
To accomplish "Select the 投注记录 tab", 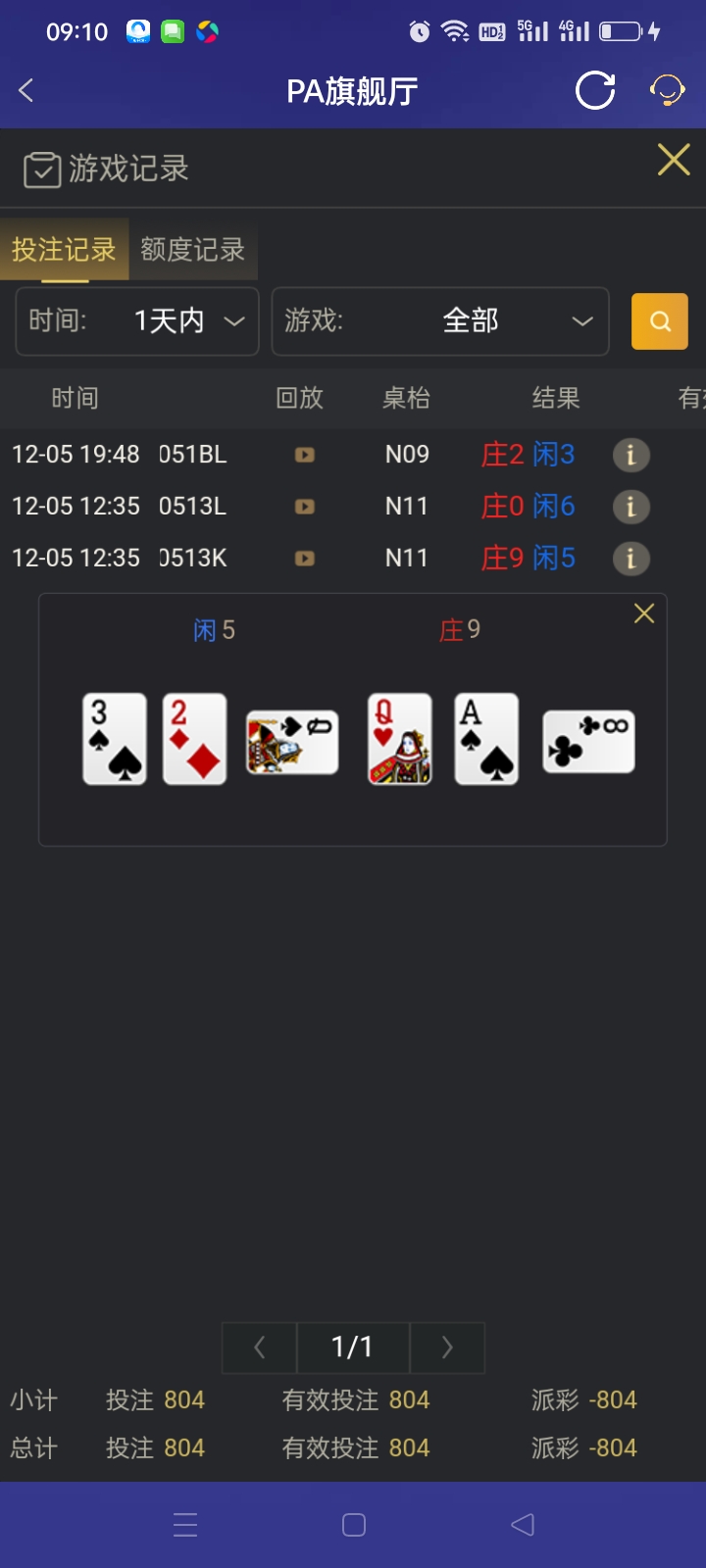I will point(64,250).
